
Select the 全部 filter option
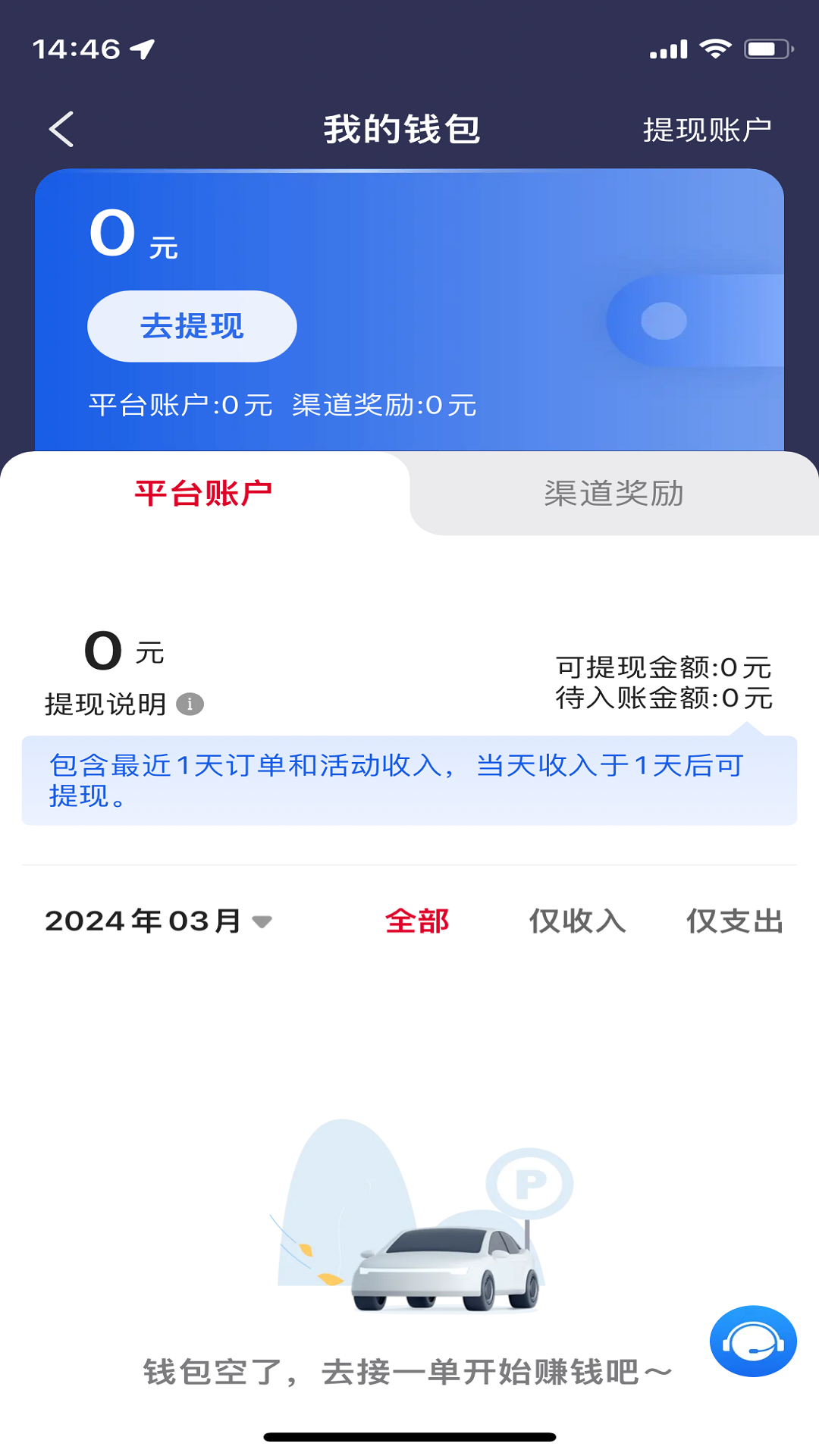[x=416, y=921]
